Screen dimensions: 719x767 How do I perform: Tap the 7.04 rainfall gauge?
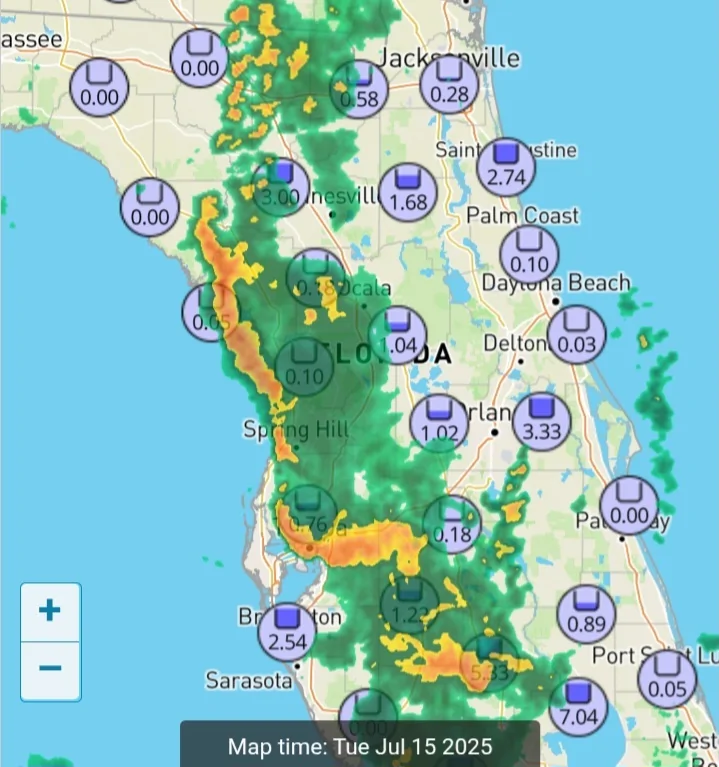(578, 706)
